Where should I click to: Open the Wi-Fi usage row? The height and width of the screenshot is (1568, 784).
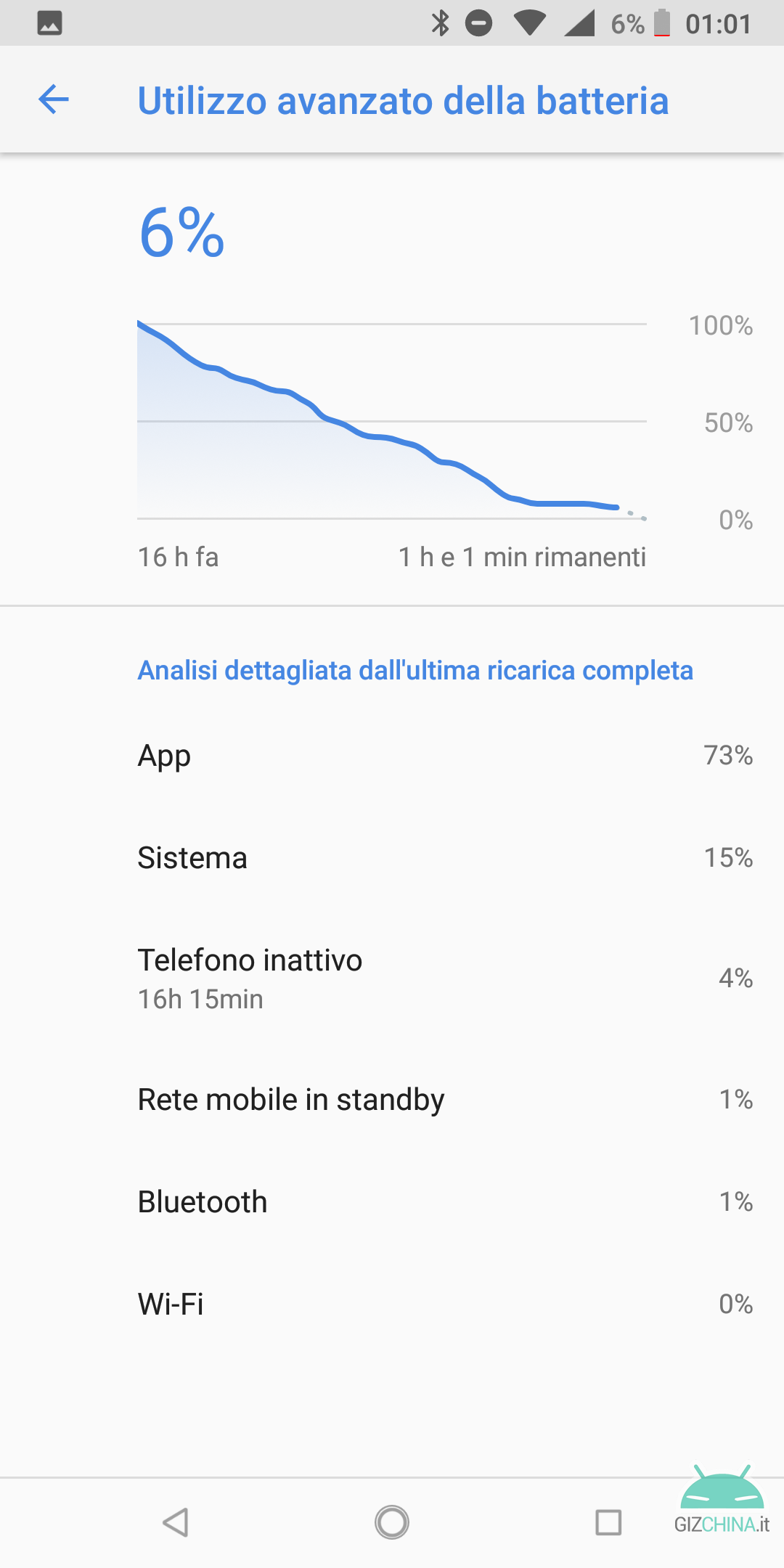click(392, 1304)
